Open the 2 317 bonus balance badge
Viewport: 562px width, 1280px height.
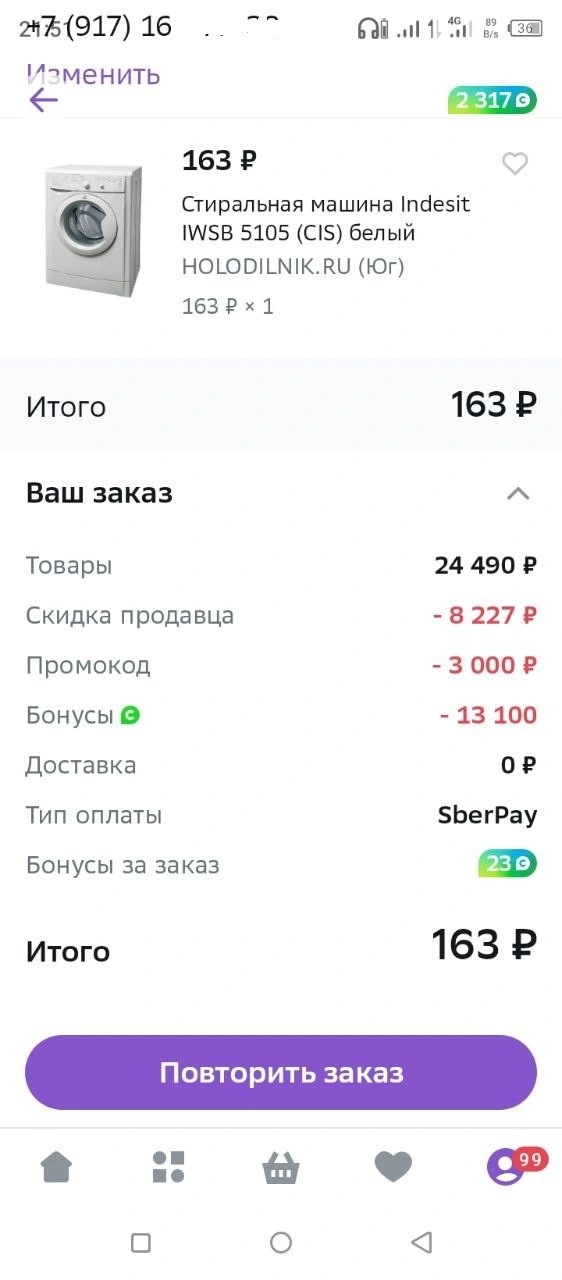pyautogui.click(x=492, y=100)
